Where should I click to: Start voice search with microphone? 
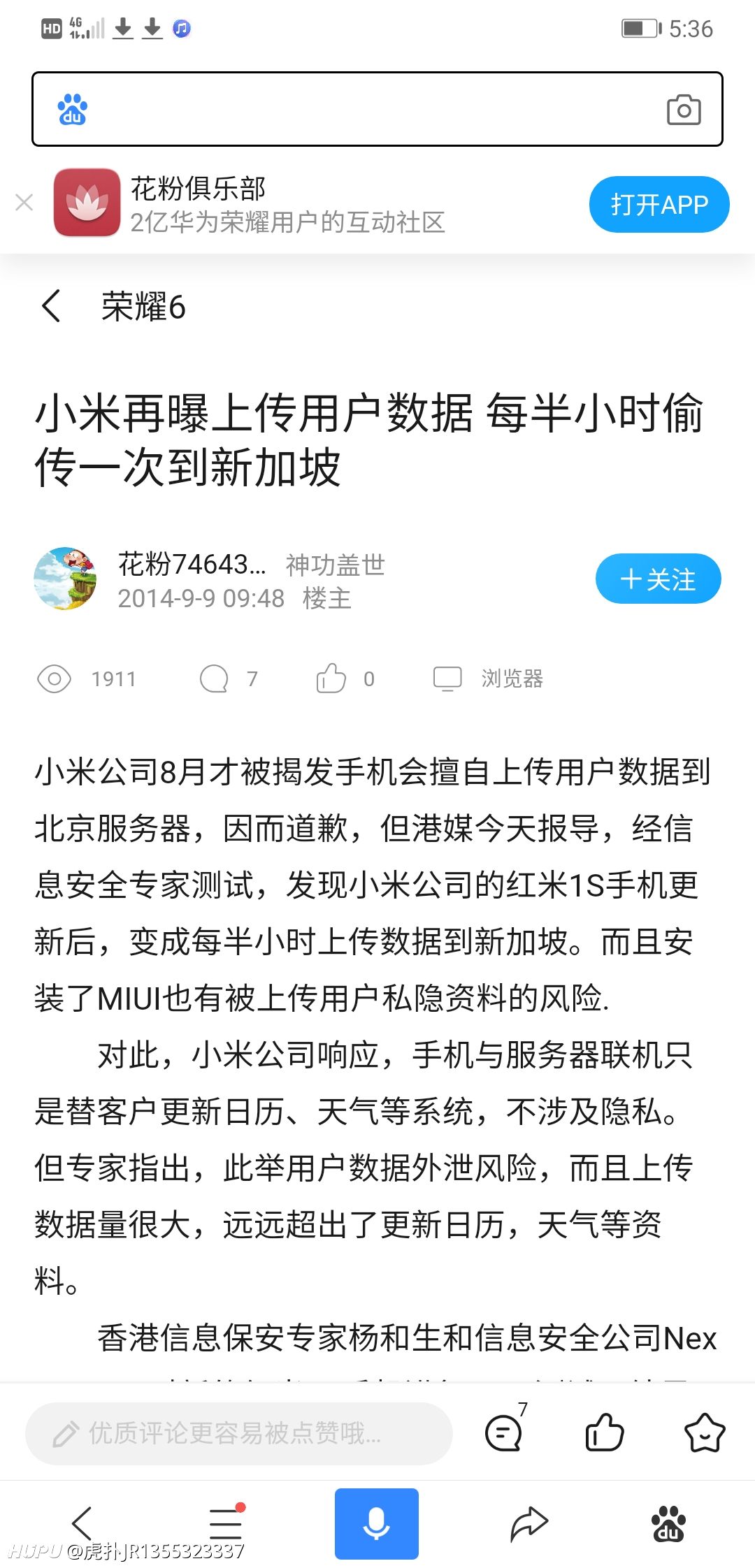pos(377,1524)
